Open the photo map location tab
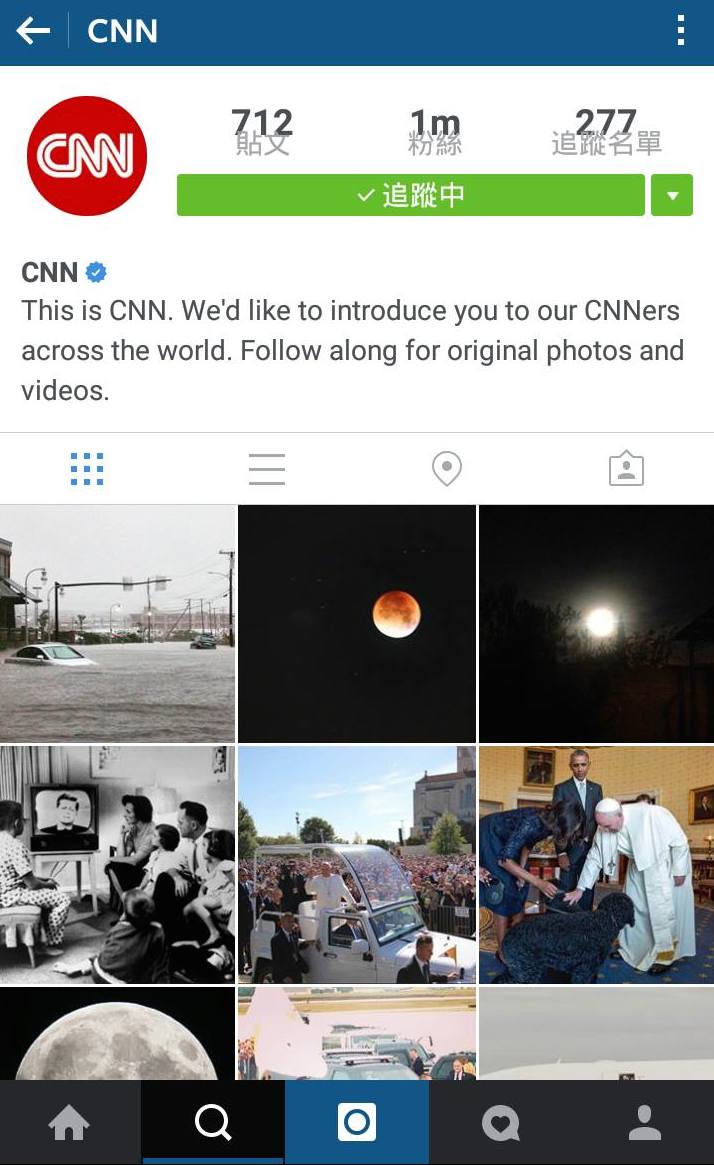The height and width of the screenshot is (1165, 714). pyautogui.click(x=446, y=469)
